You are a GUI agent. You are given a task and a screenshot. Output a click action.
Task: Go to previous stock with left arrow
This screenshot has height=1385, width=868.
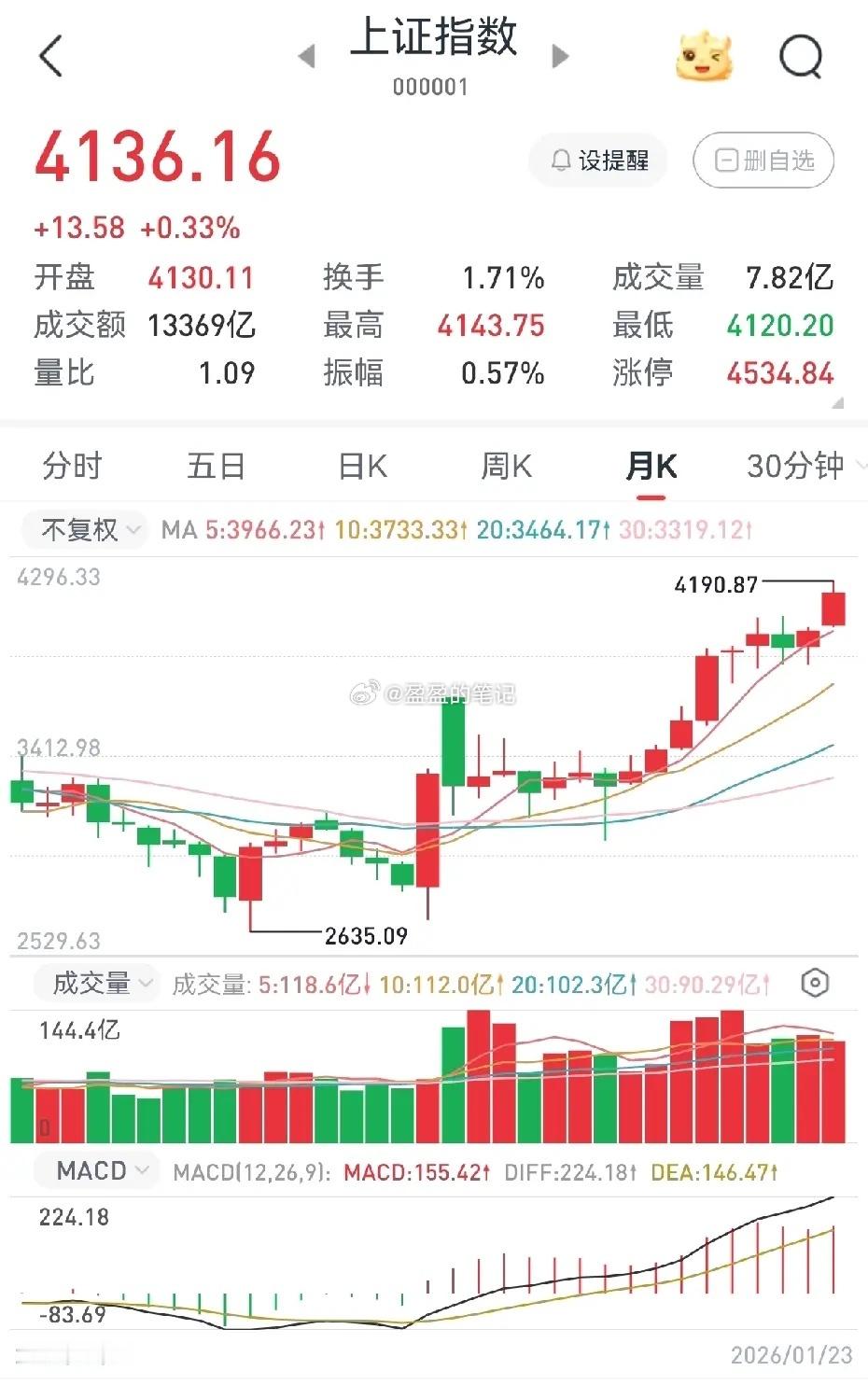pos(309,56)
